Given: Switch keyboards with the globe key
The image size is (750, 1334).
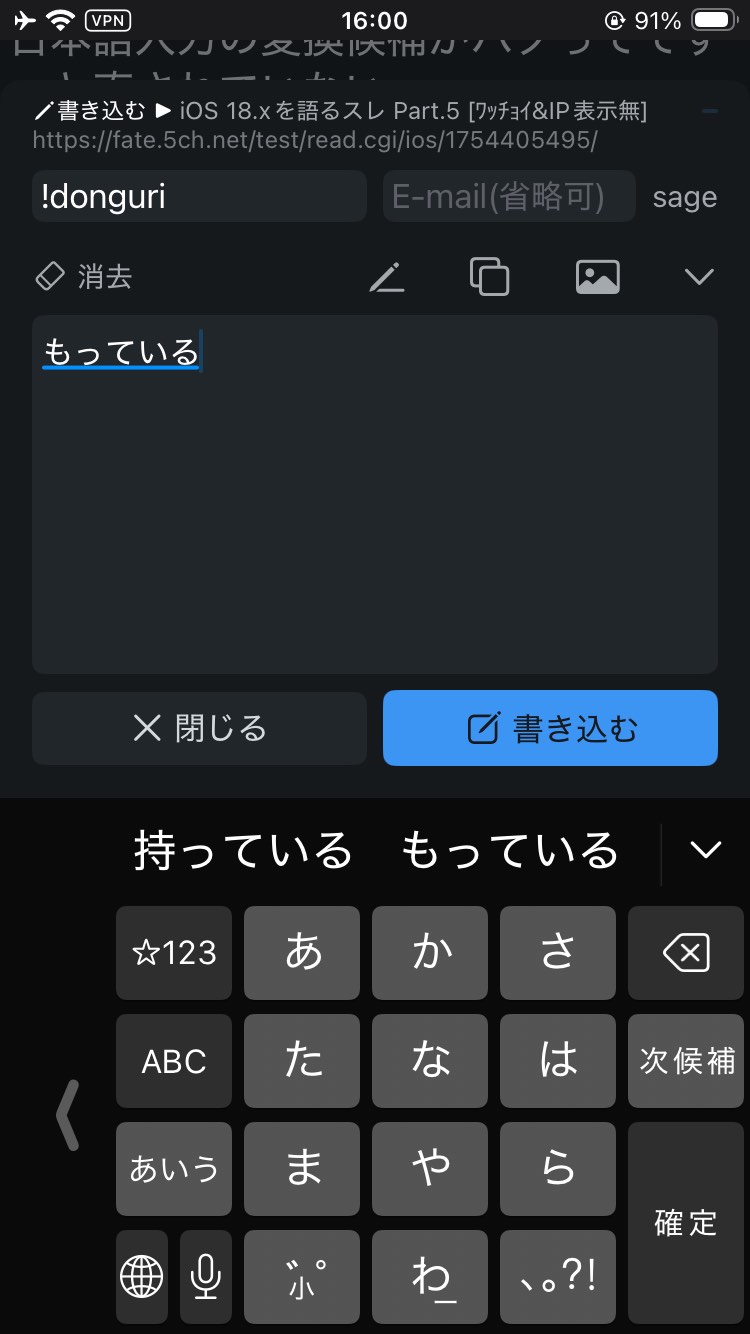Looking at the screenshot, I should 142,1277.
